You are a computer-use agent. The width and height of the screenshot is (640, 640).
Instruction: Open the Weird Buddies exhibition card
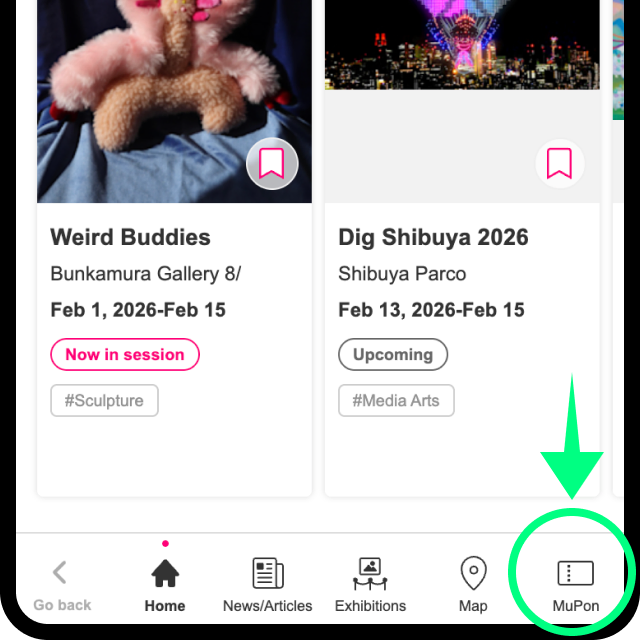click(x=131, y=238)
